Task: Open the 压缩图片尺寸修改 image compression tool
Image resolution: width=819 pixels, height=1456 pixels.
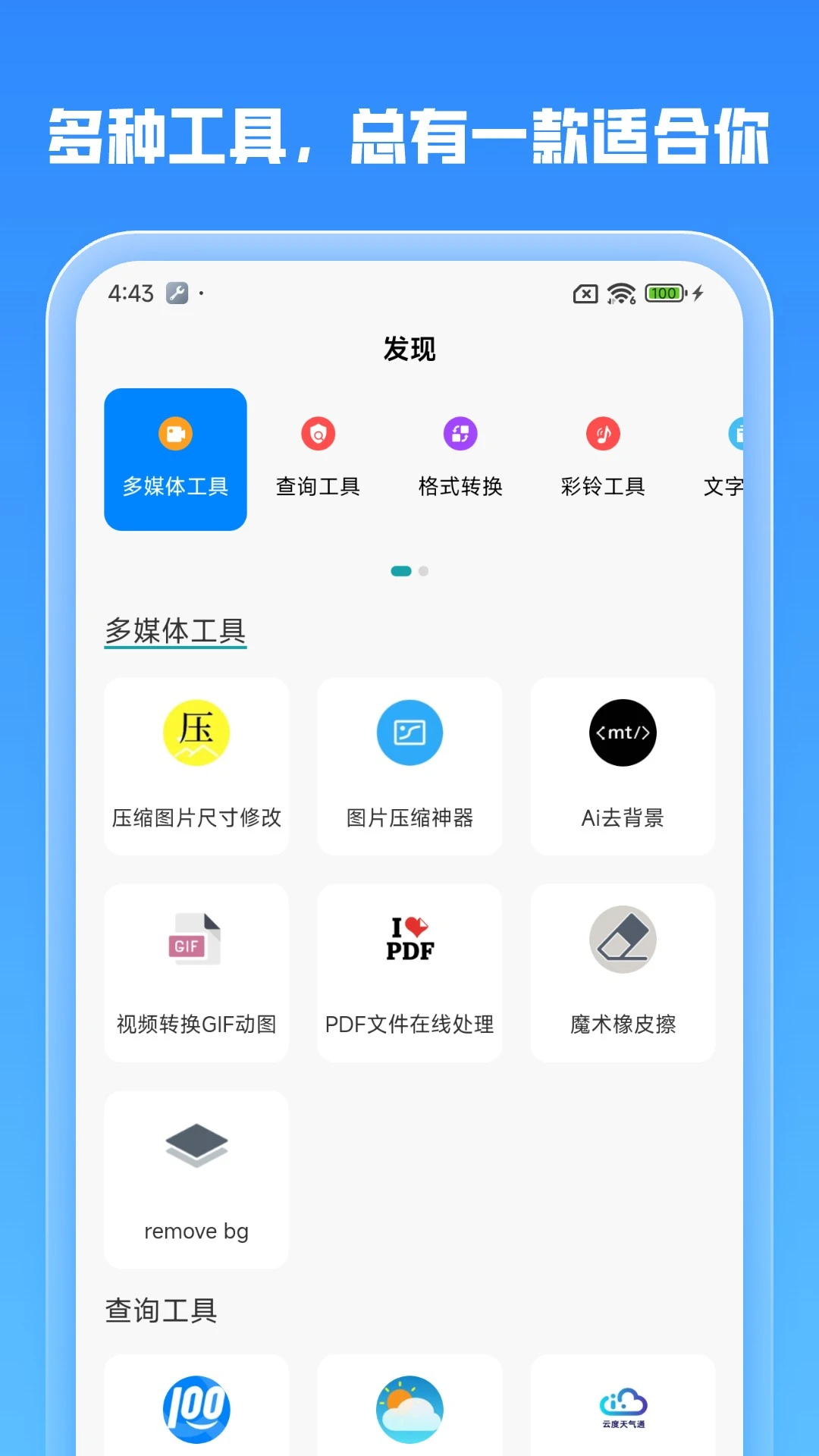Action: pyautogui.click(x=196, y=766)
